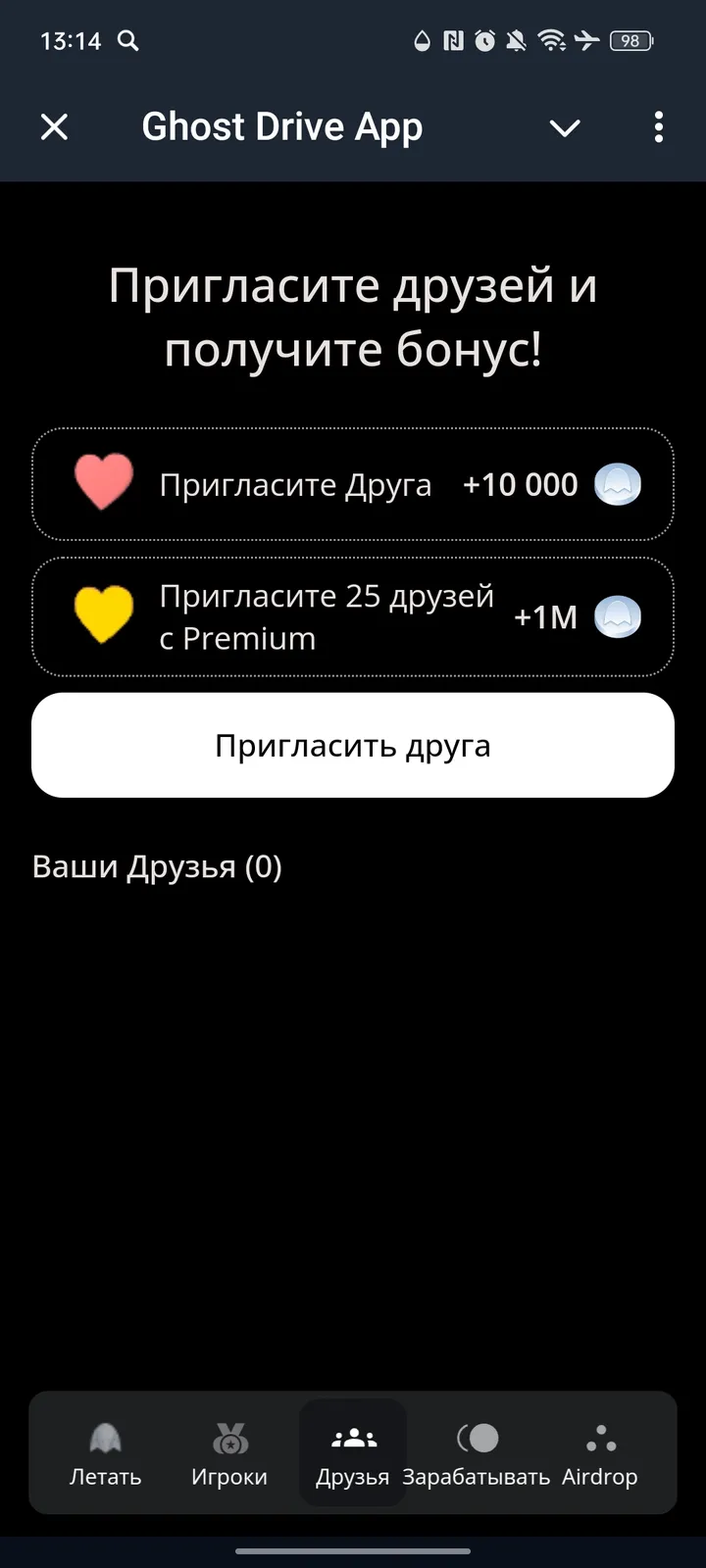Expand the chevron next to Ghost Drive App
706x1568 pixels.
[565, 127]
